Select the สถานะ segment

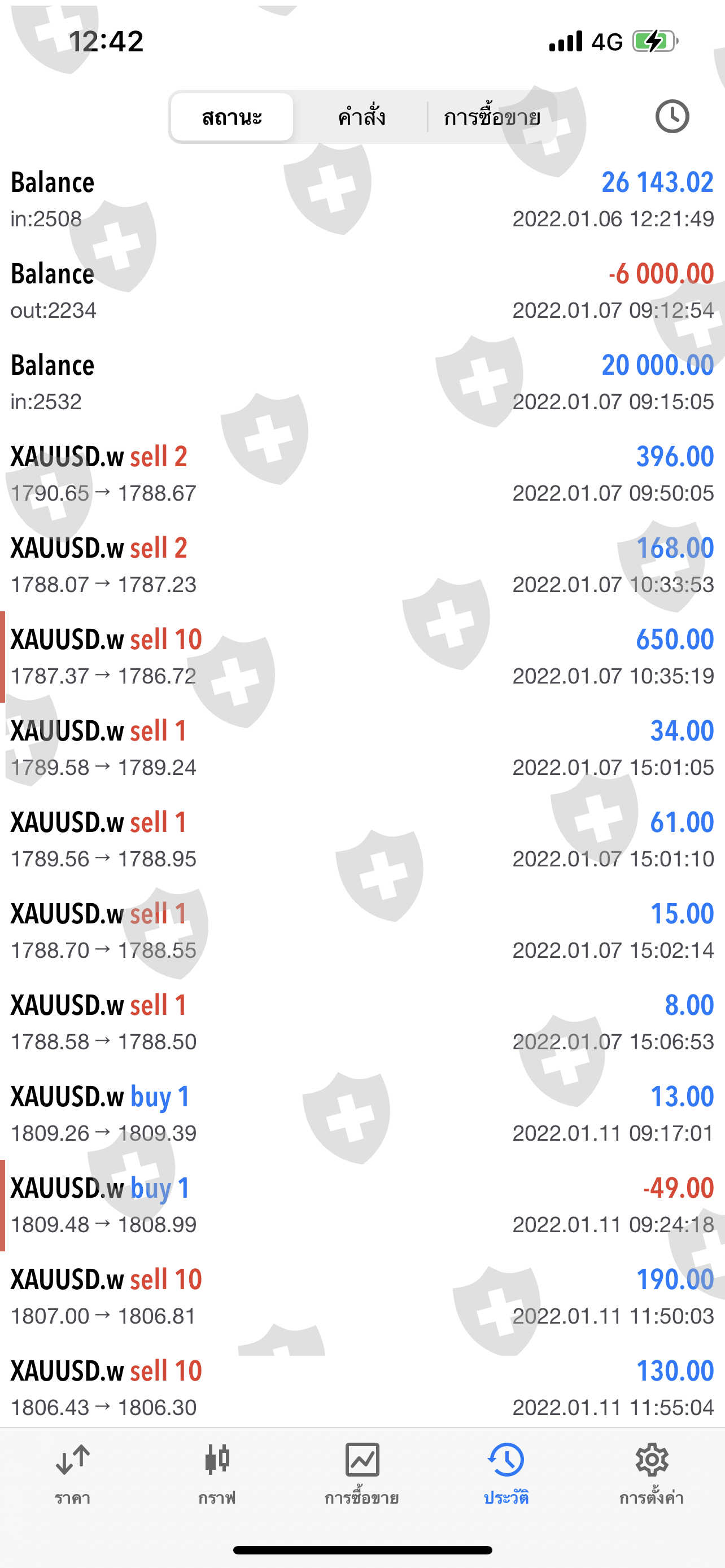[x=232, y=116]
